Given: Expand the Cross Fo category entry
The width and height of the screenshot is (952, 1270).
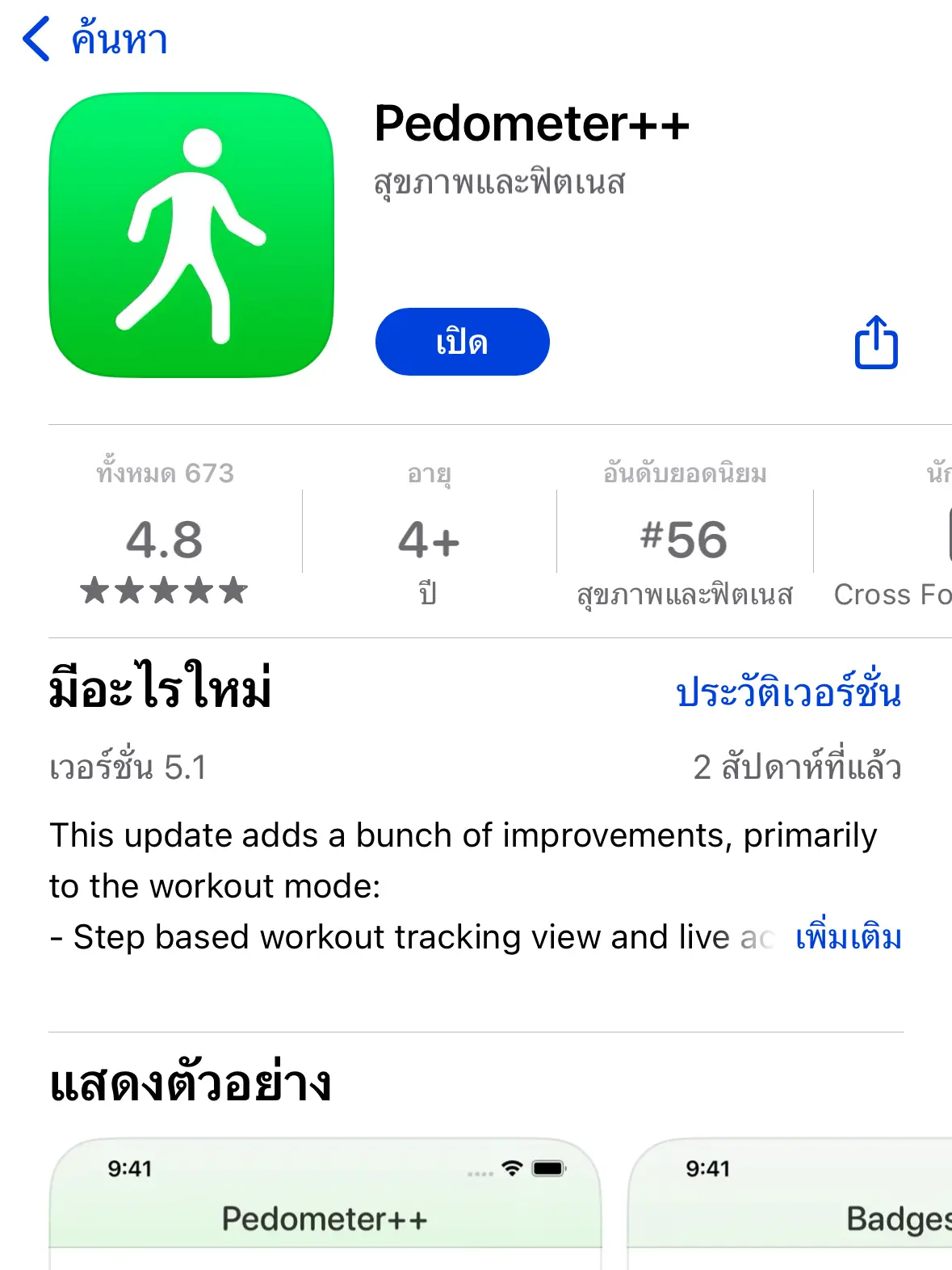Looking at the screenshot, I should pos(892,595).
